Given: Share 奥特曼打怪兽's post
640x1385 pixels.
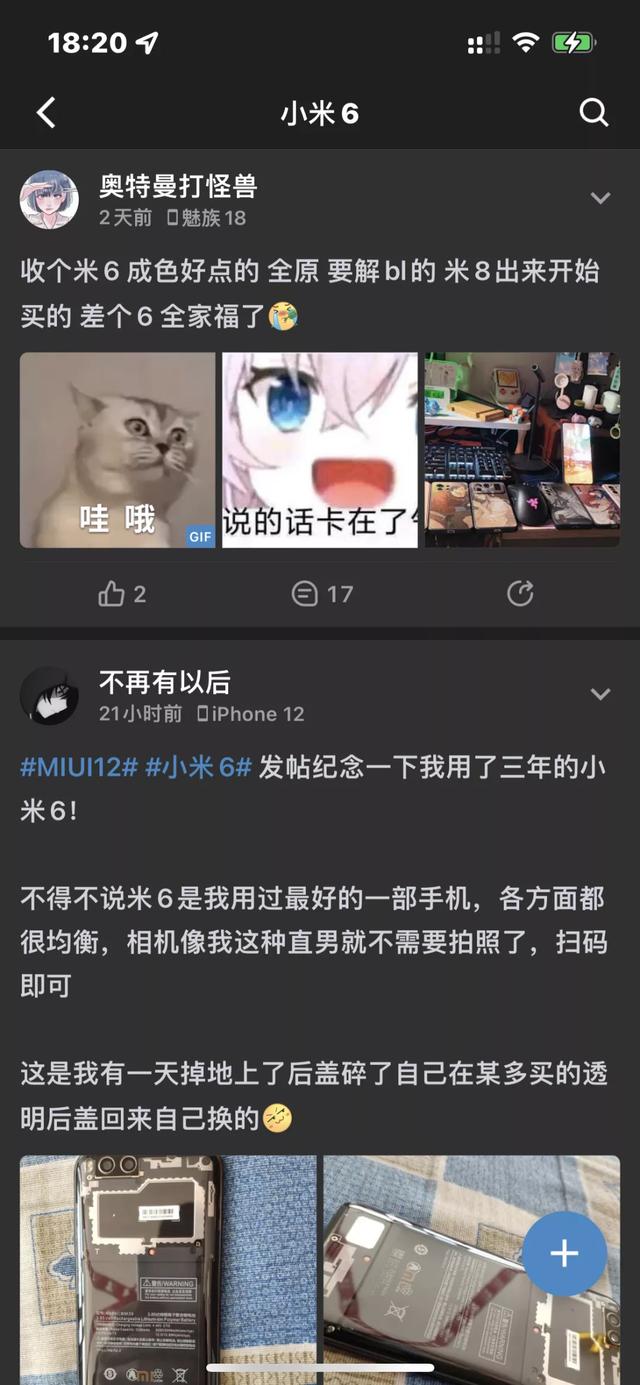Looking at the screenshot, I should [520, 594].
